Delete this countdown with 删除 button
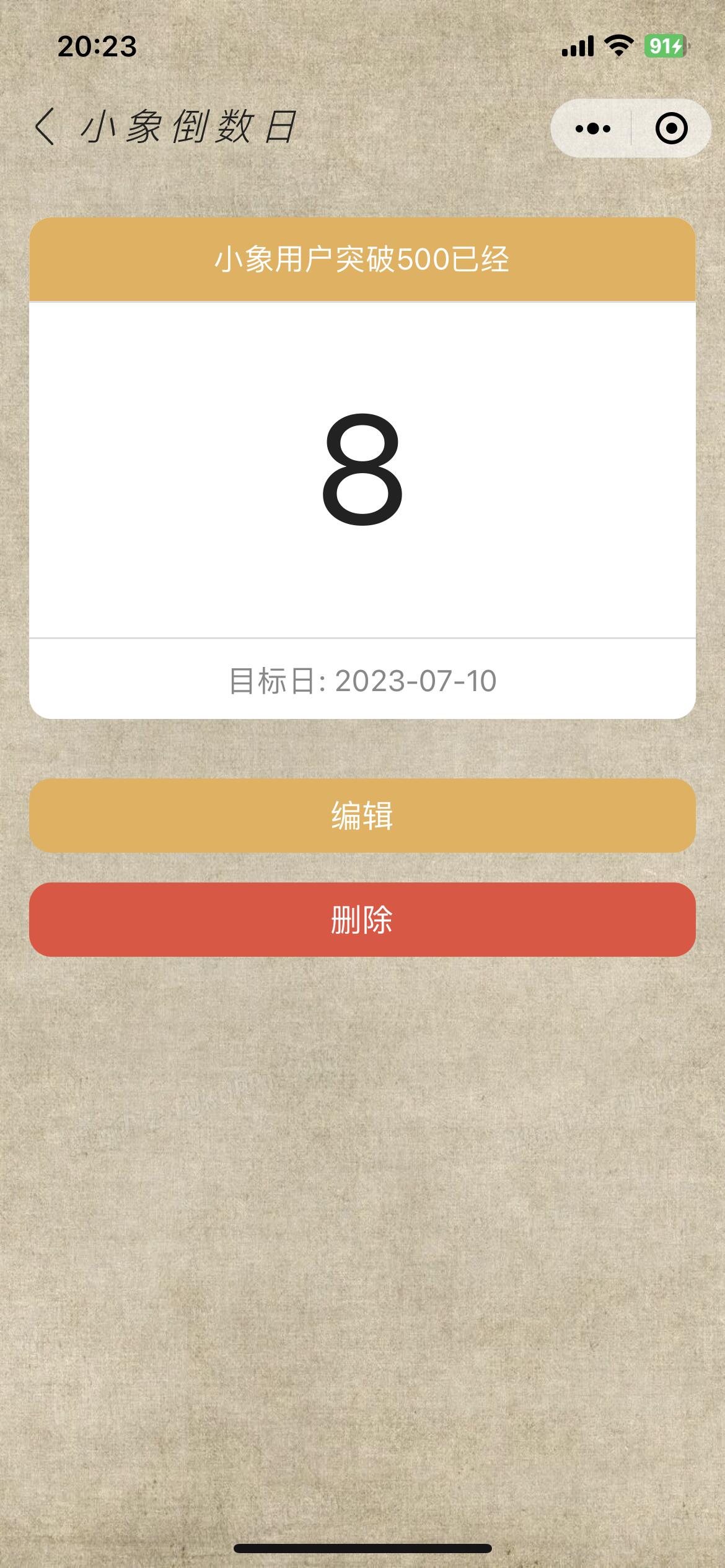This screenshot has height=1568, width=725. tap(362, 920)
